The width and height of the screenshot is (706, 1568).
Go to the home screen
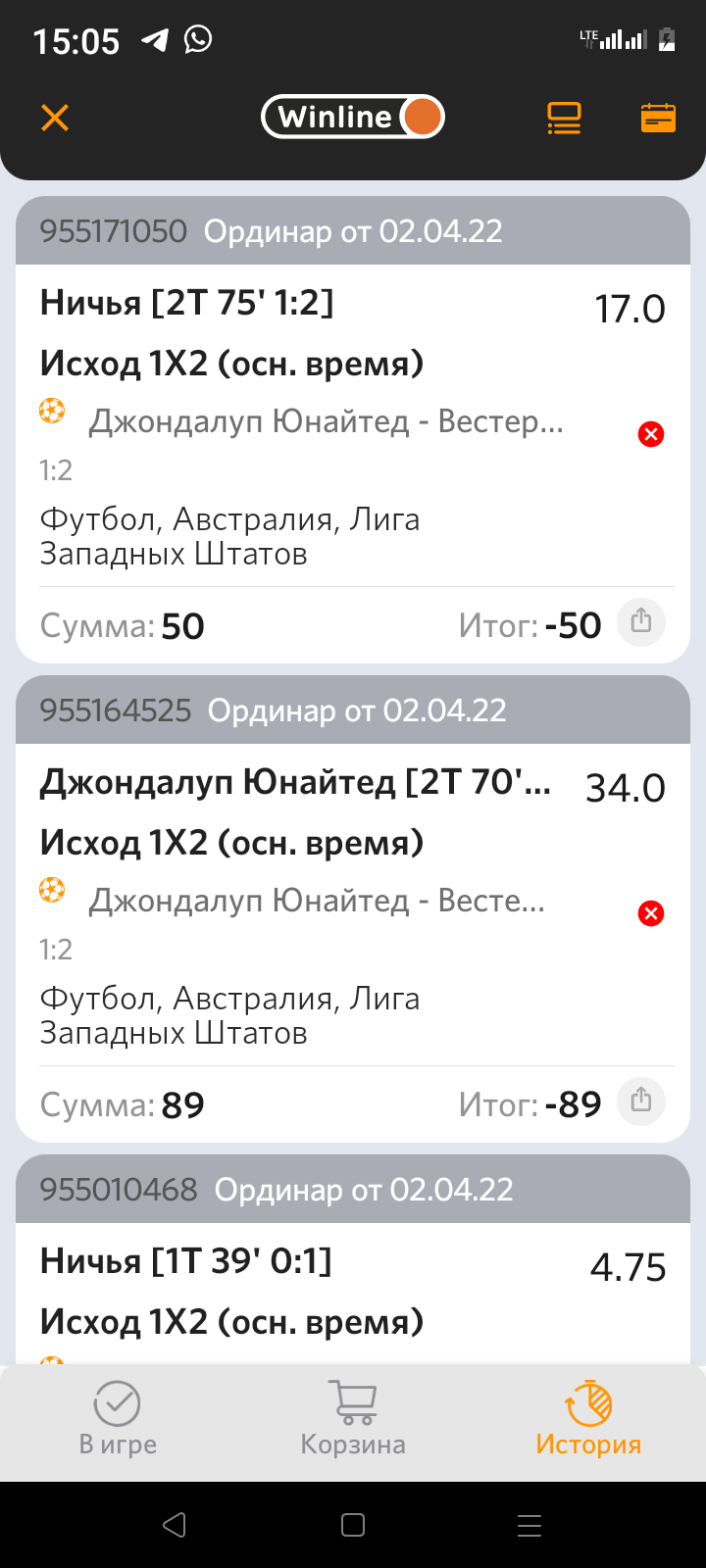[353, 1525]
